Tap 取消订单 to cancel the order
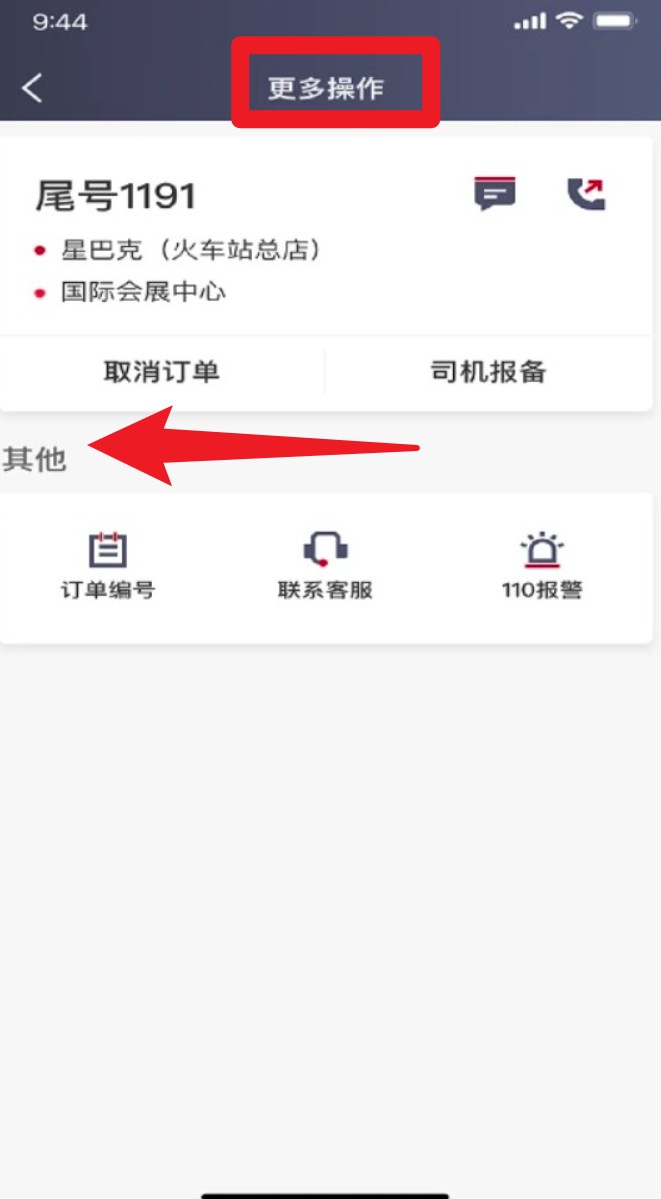This screenshot has width=661, height=1199. [x=162, y=372]
